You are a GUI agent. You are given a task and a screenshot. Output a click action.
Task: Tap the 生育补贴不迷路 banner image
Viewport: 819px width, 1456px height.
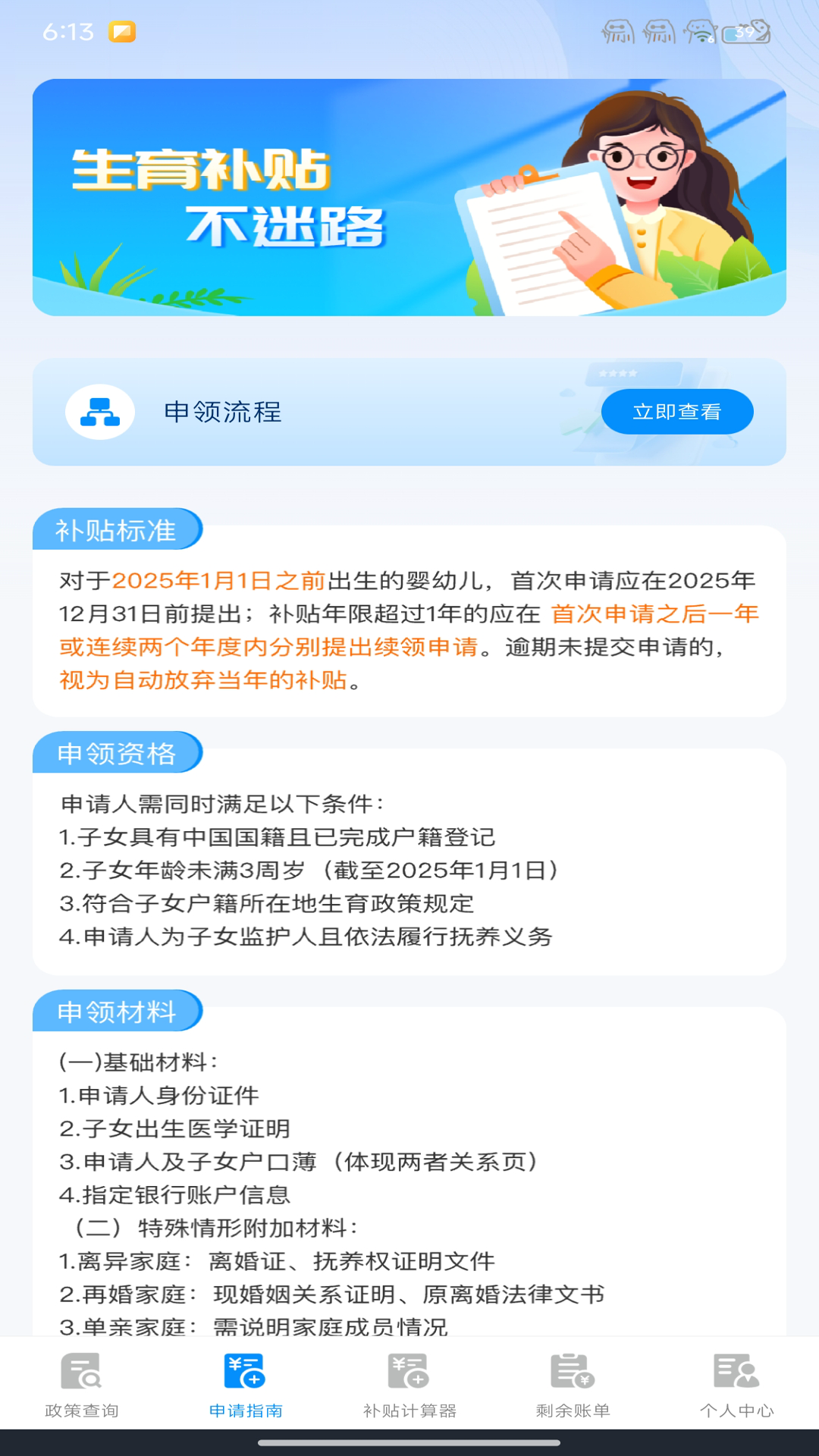(x=409, y=196)
